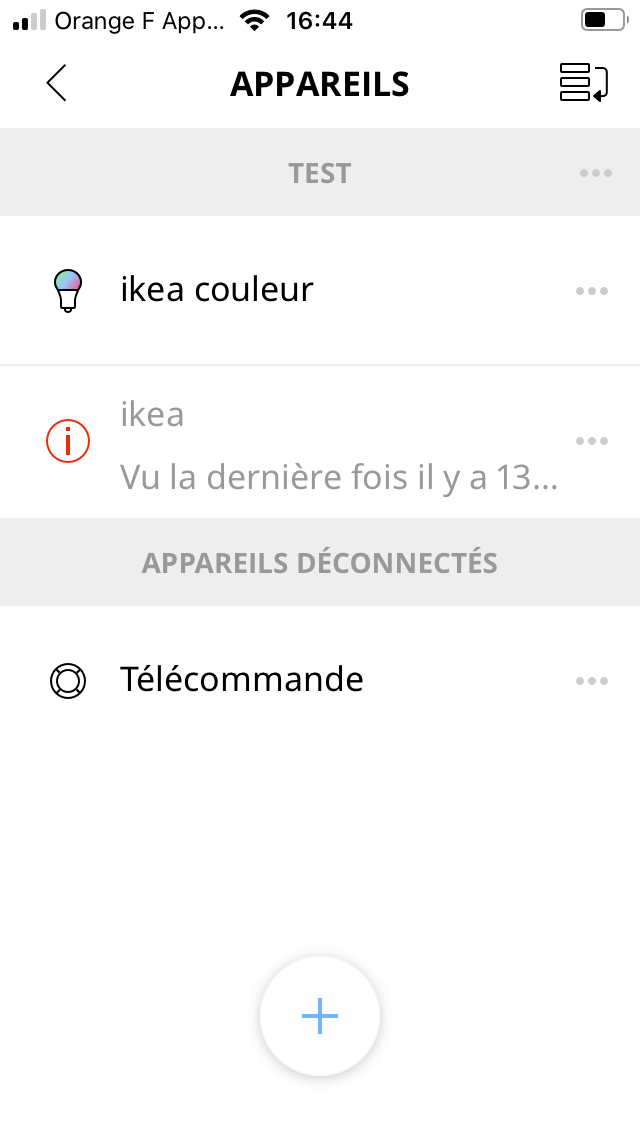
Task: Go back from the Appareils screen
Action: tap(57, 83)
